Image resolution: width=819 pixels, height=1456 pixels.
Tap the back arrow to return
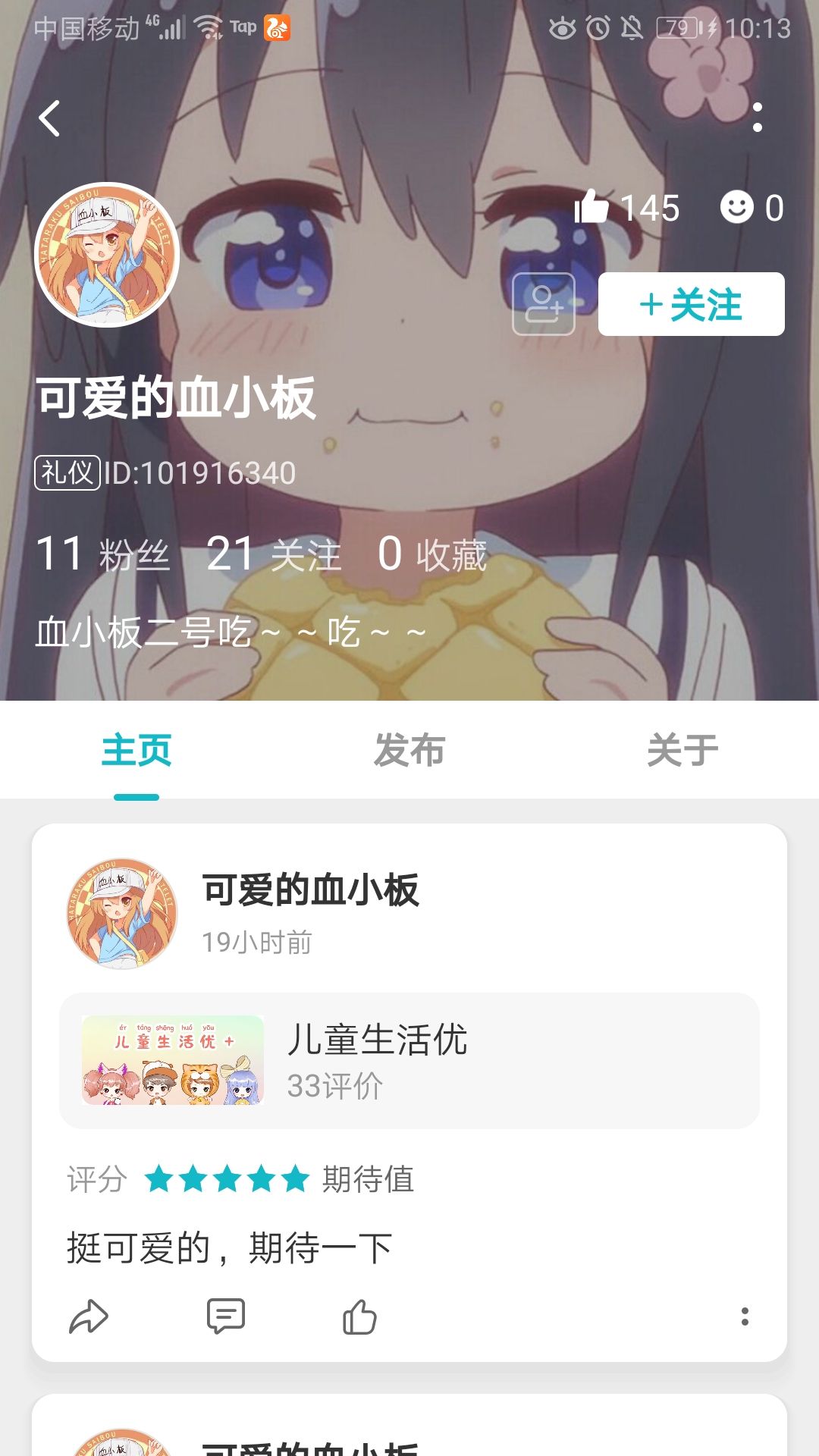pyautogui.click(x=50, y=118)
